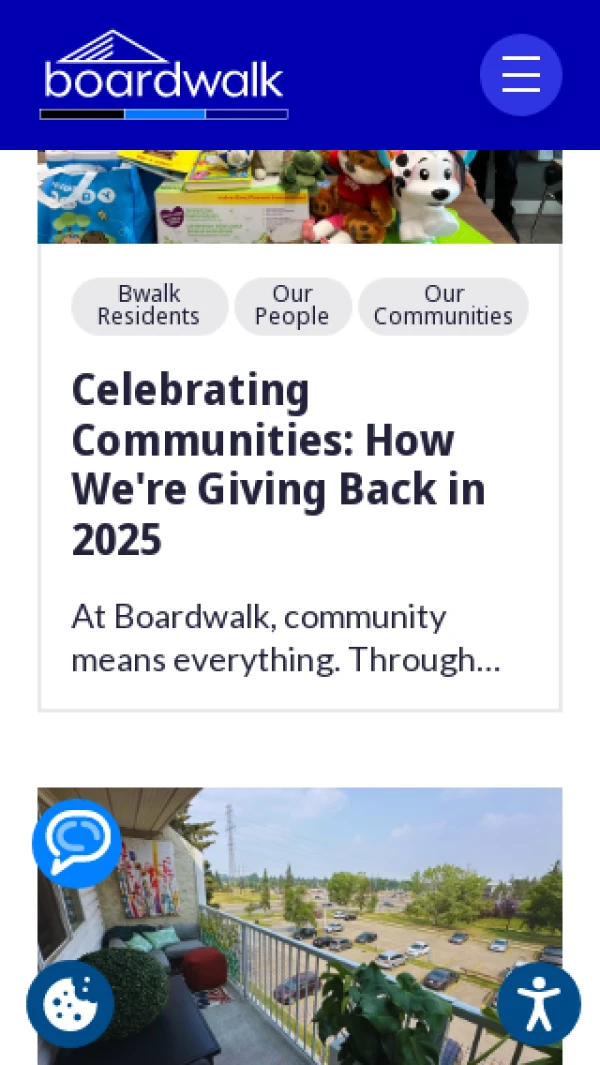Filter by the Our People tag
Image resolution: width=600 pixels, height=1065 pixels.
[292, 306]
